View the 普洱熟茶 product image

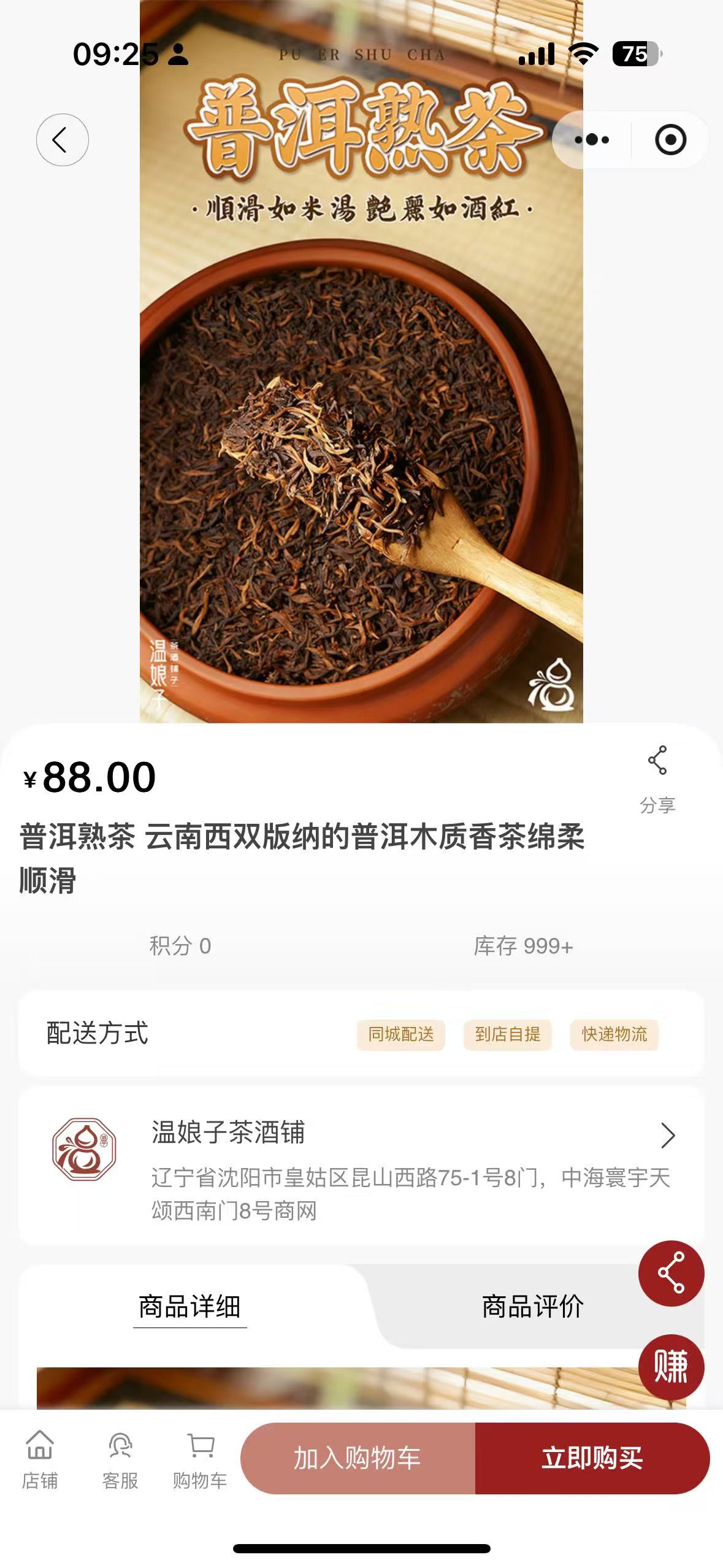coord(361,429)
